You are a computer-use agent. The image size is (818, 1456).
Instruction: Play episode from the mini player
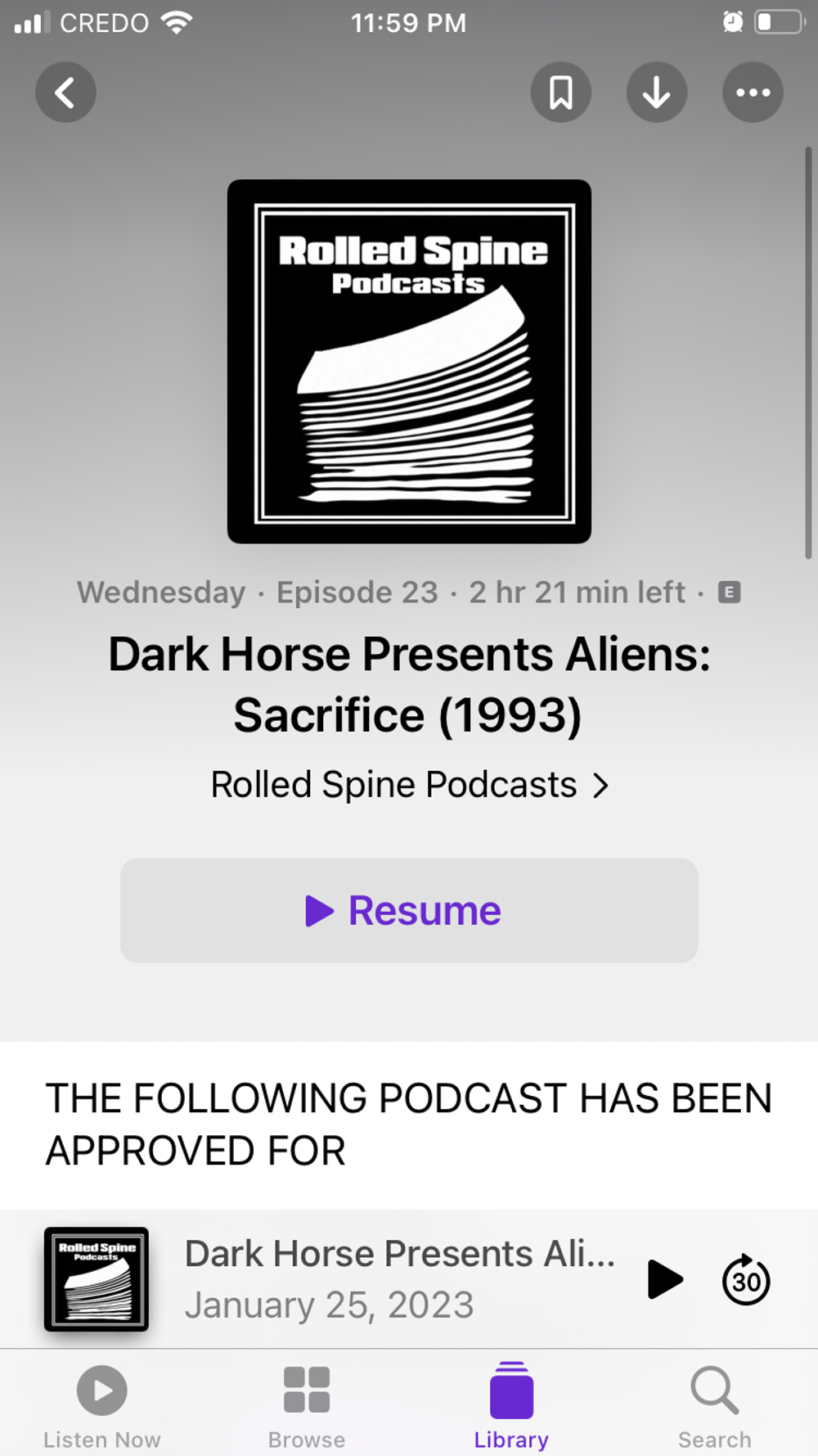[x=664, y=1279]
